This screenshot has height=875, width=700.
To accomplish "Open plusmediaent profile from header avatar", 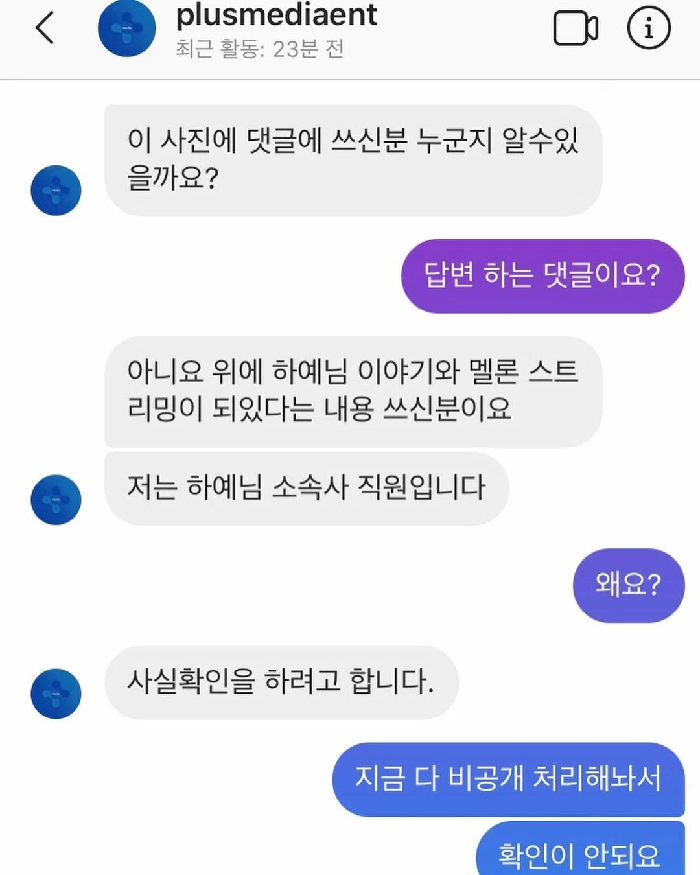I will click(x=126, y=28).
